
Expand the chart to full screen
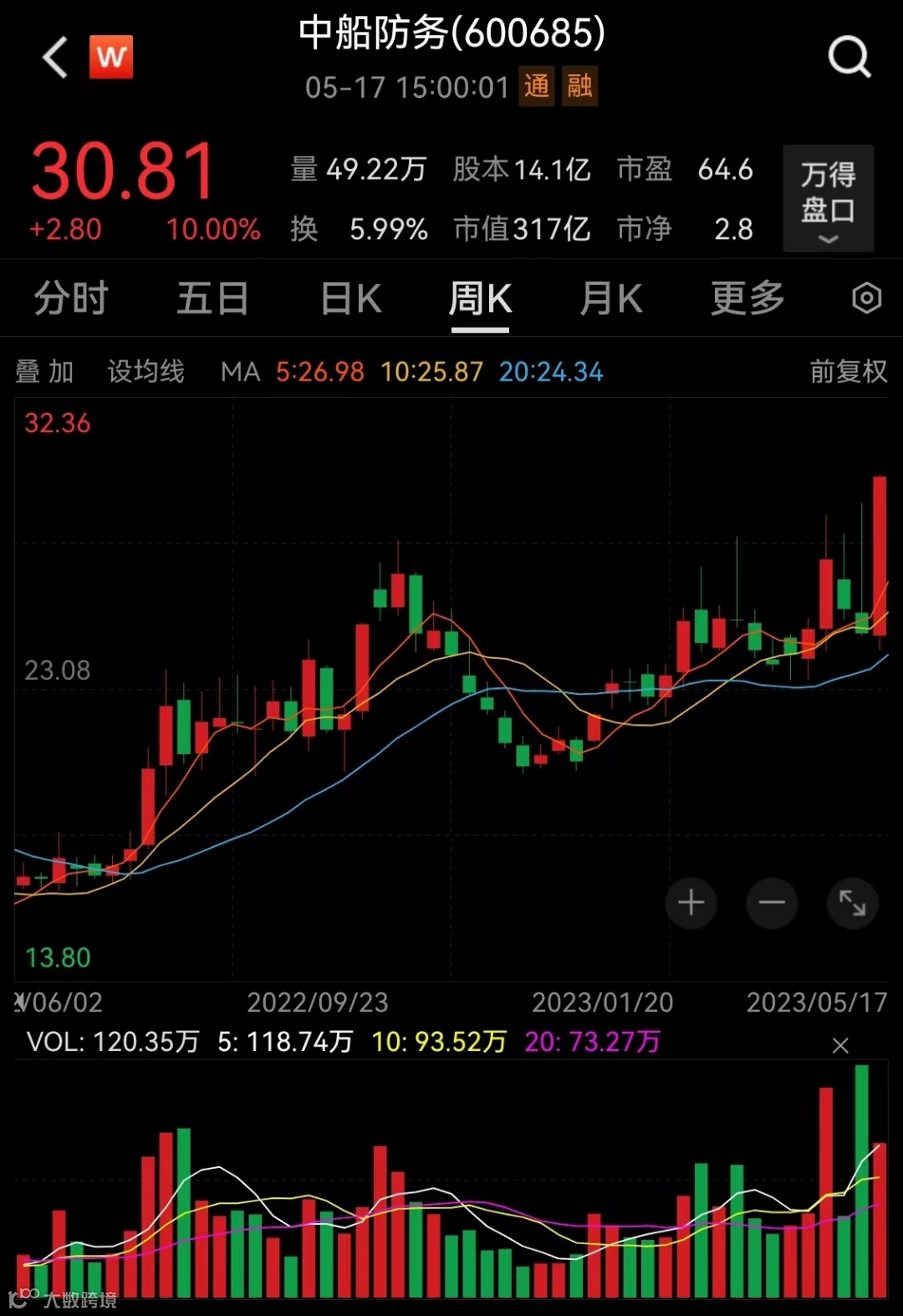(852, 903)
